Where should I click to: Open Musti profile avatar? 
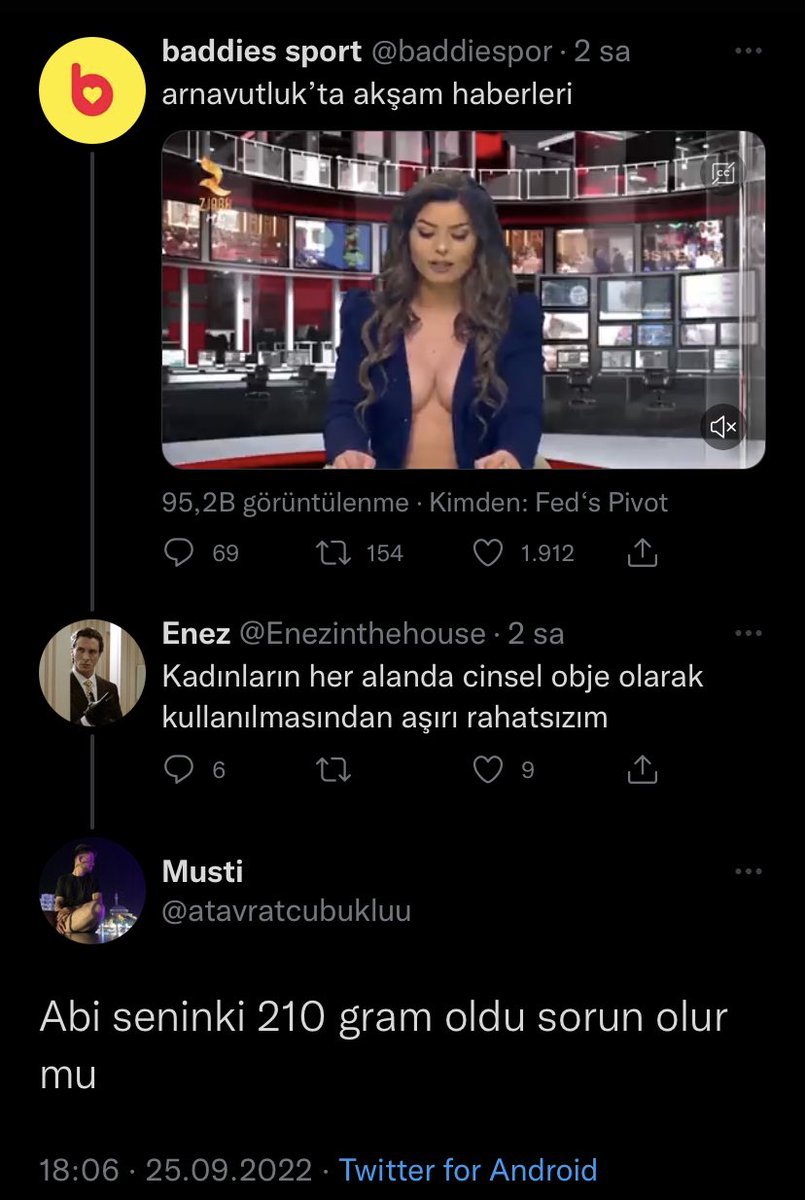click(x=92, y=890)
